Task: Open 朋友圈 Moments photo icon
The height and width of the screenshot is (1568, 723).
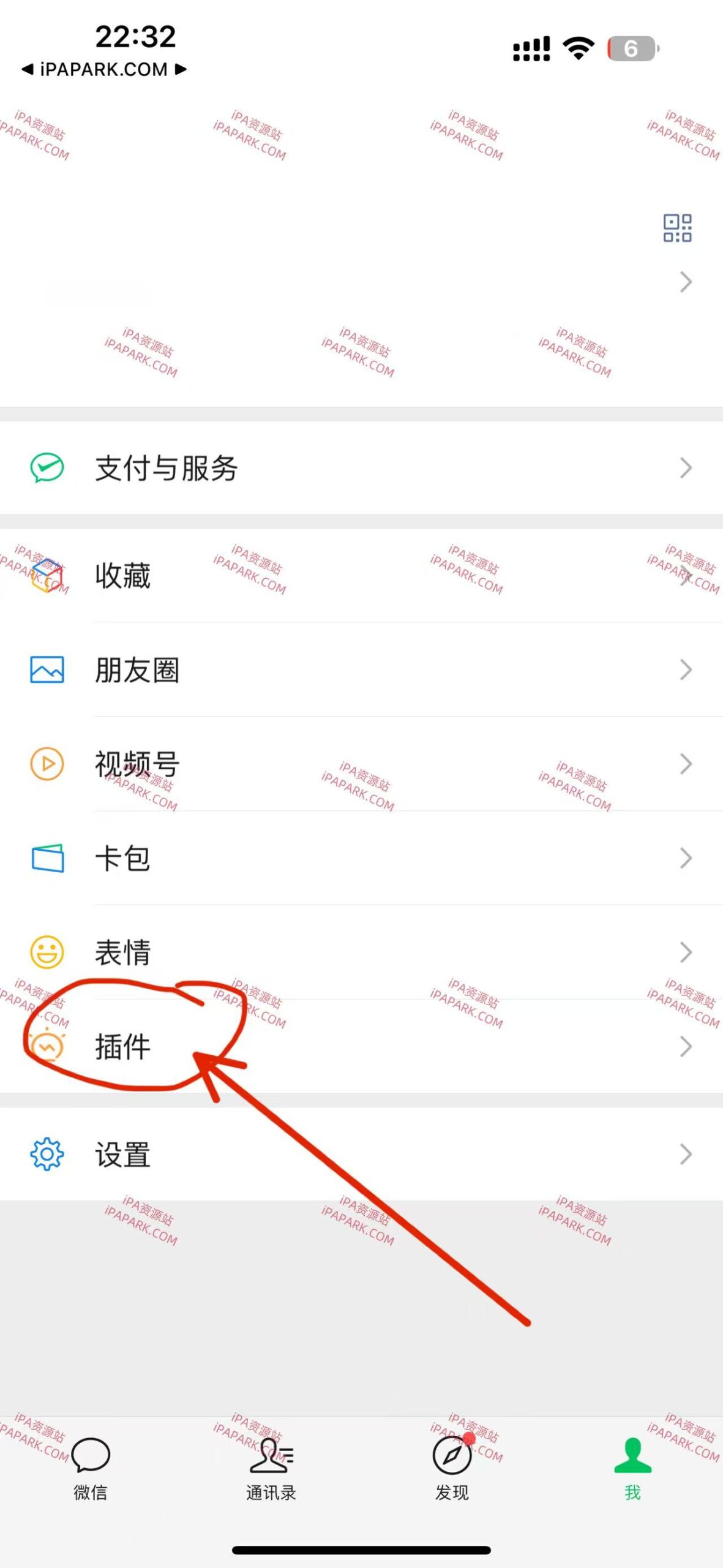Action: (x=46, y=670)
